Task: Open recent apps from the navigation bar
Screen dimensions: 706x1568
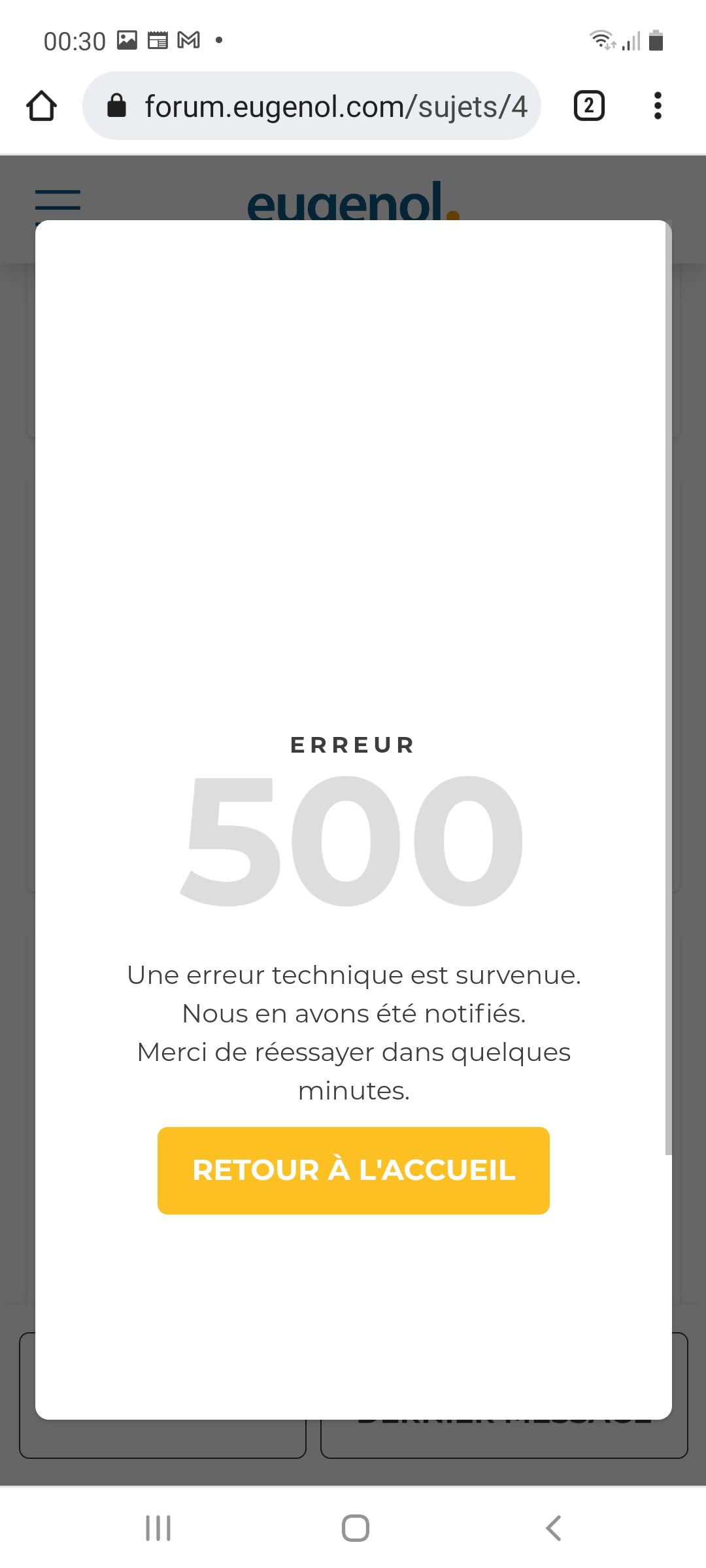Action: (158, 1528)
